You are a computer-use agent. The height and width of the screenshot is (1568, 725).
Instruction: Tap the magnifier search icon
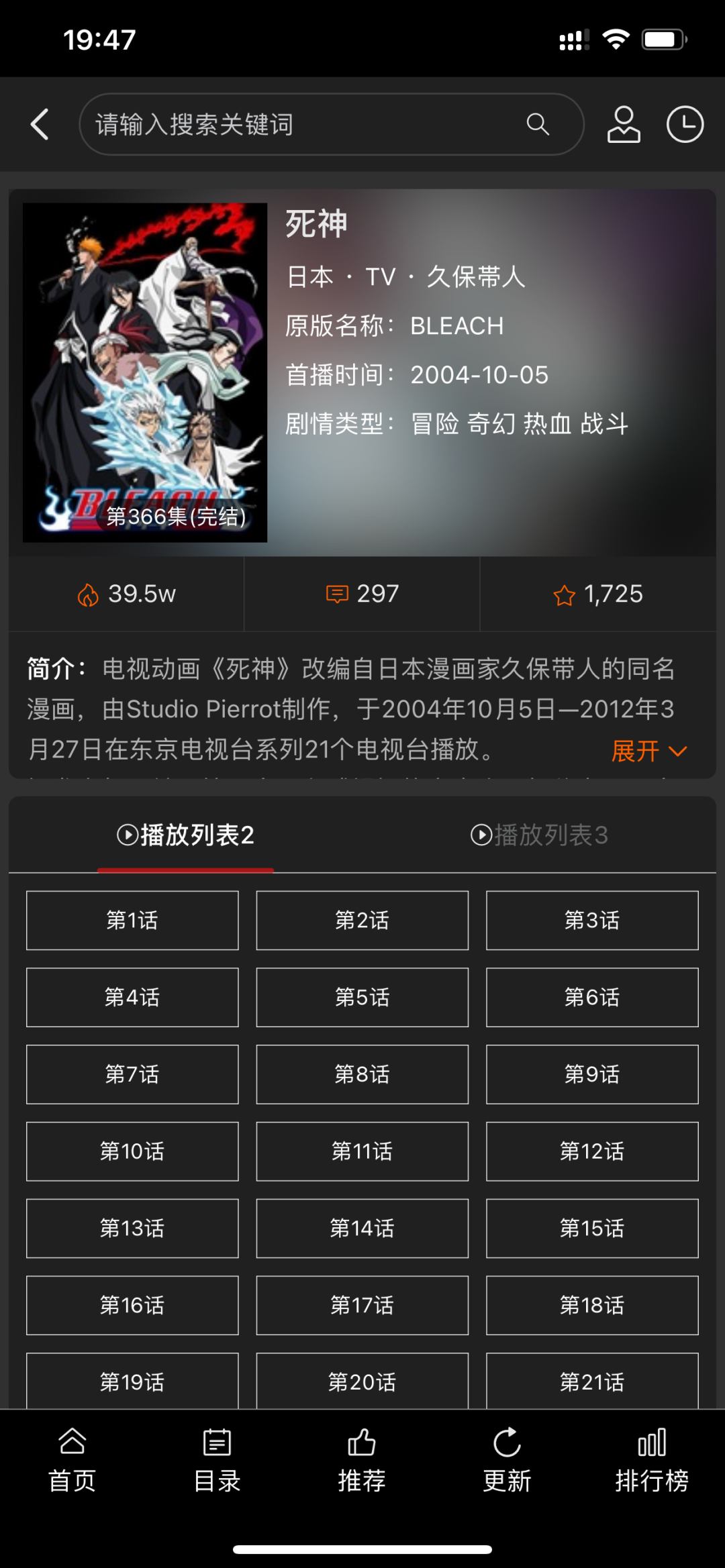(538, 124)
